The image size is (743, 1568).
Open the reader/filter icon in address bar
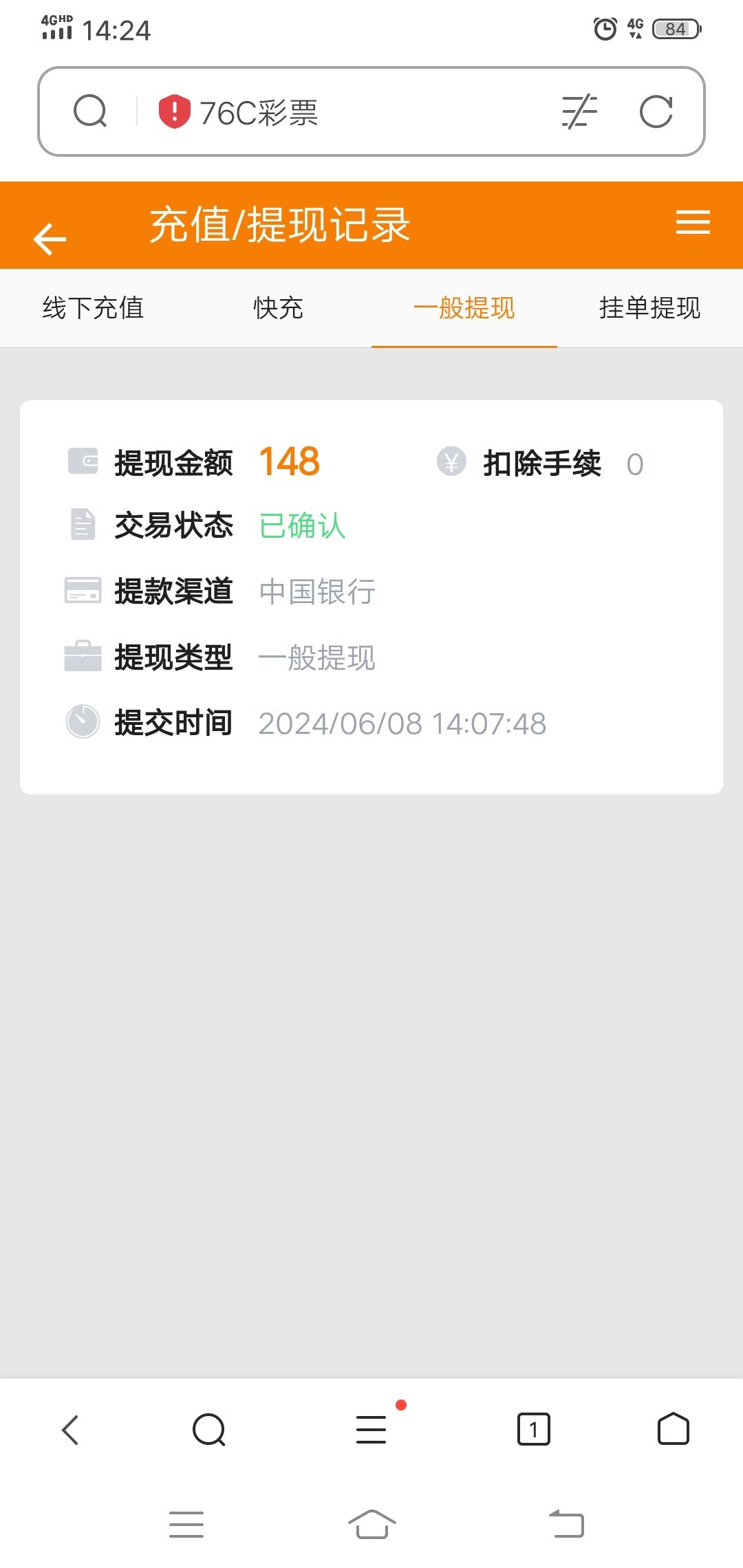pos(579,112)
